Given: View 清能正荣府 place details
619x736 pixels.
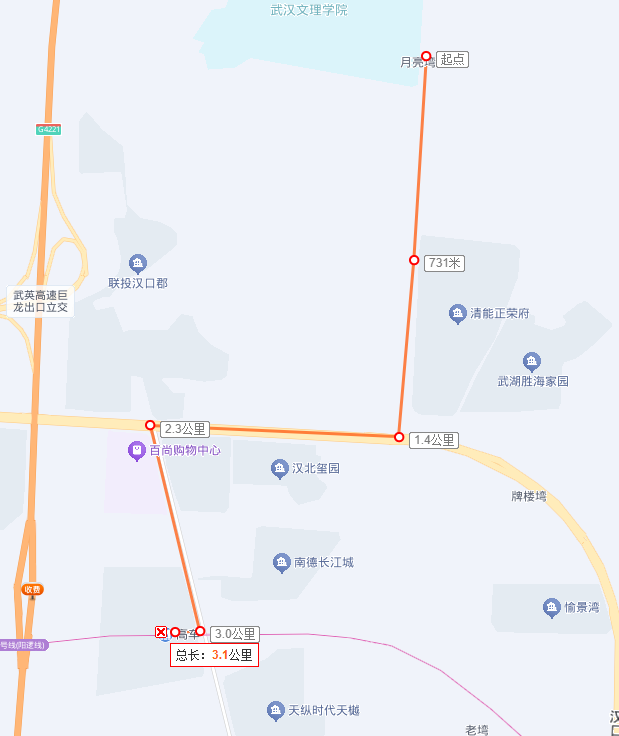Looking at the screenshot, I should tap(458, 313).
